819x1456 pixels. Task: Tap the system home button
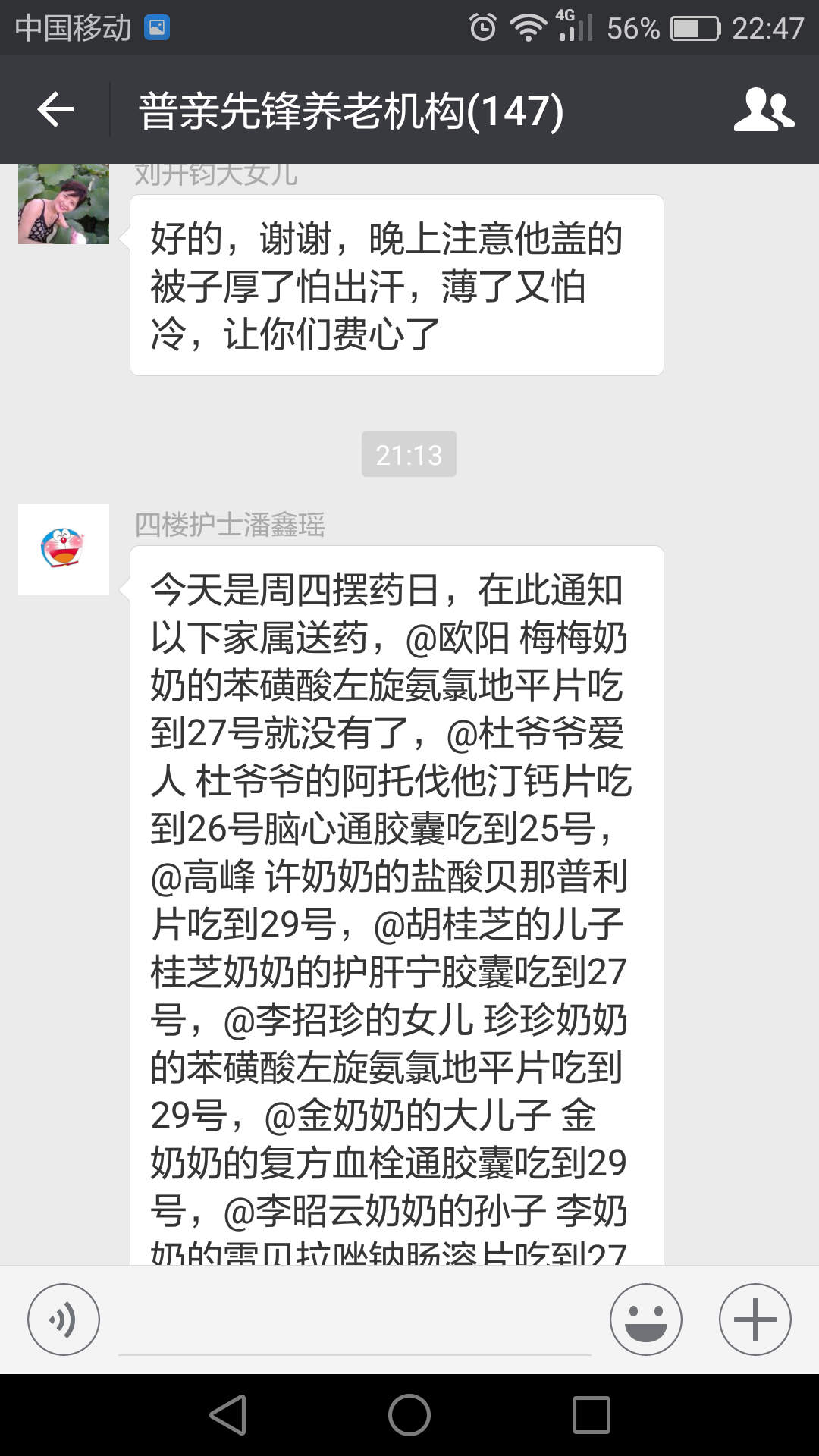pos(409,1415)
